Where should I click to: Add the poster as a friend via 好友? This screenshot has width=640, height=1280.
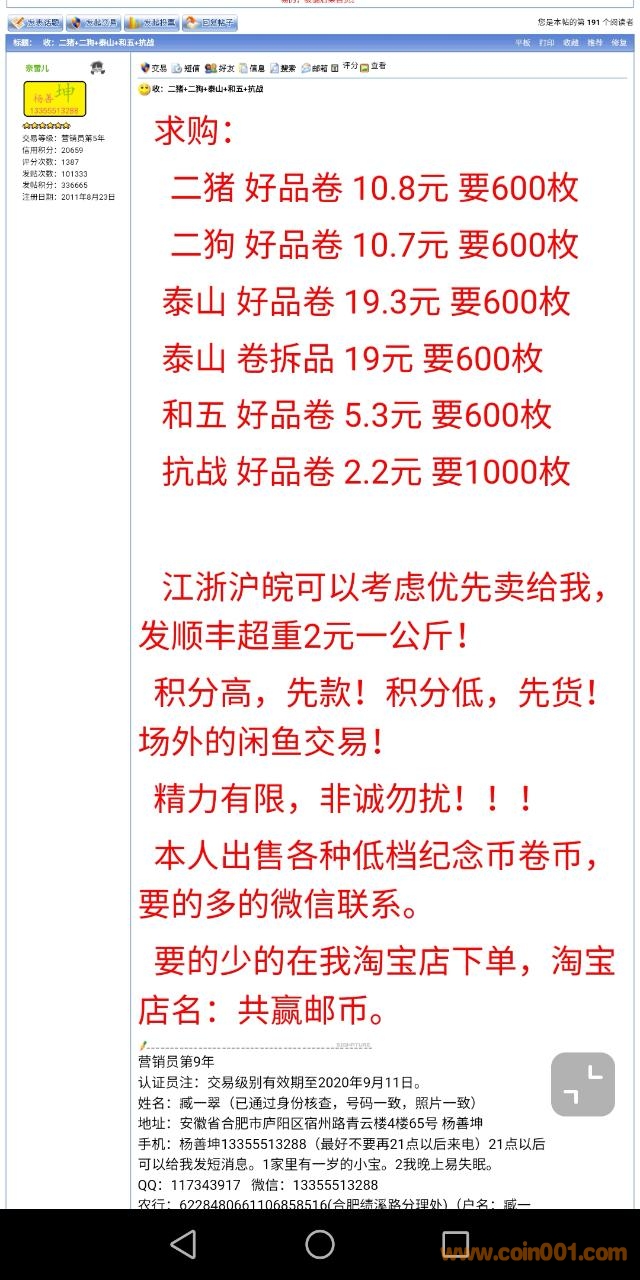click(x=220, y=68)
